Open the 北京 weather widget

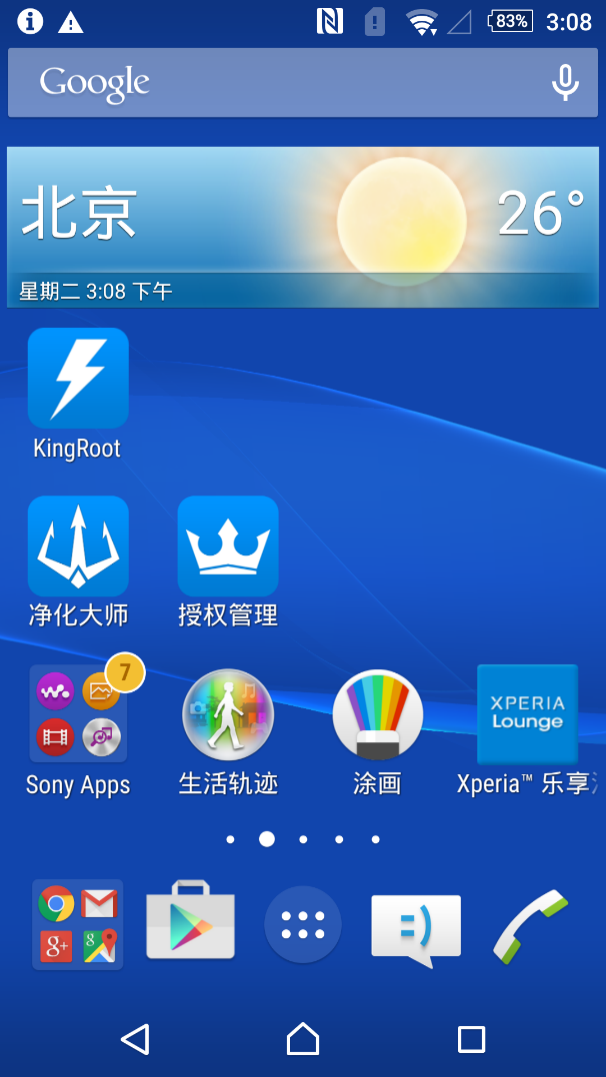[302, 227]
